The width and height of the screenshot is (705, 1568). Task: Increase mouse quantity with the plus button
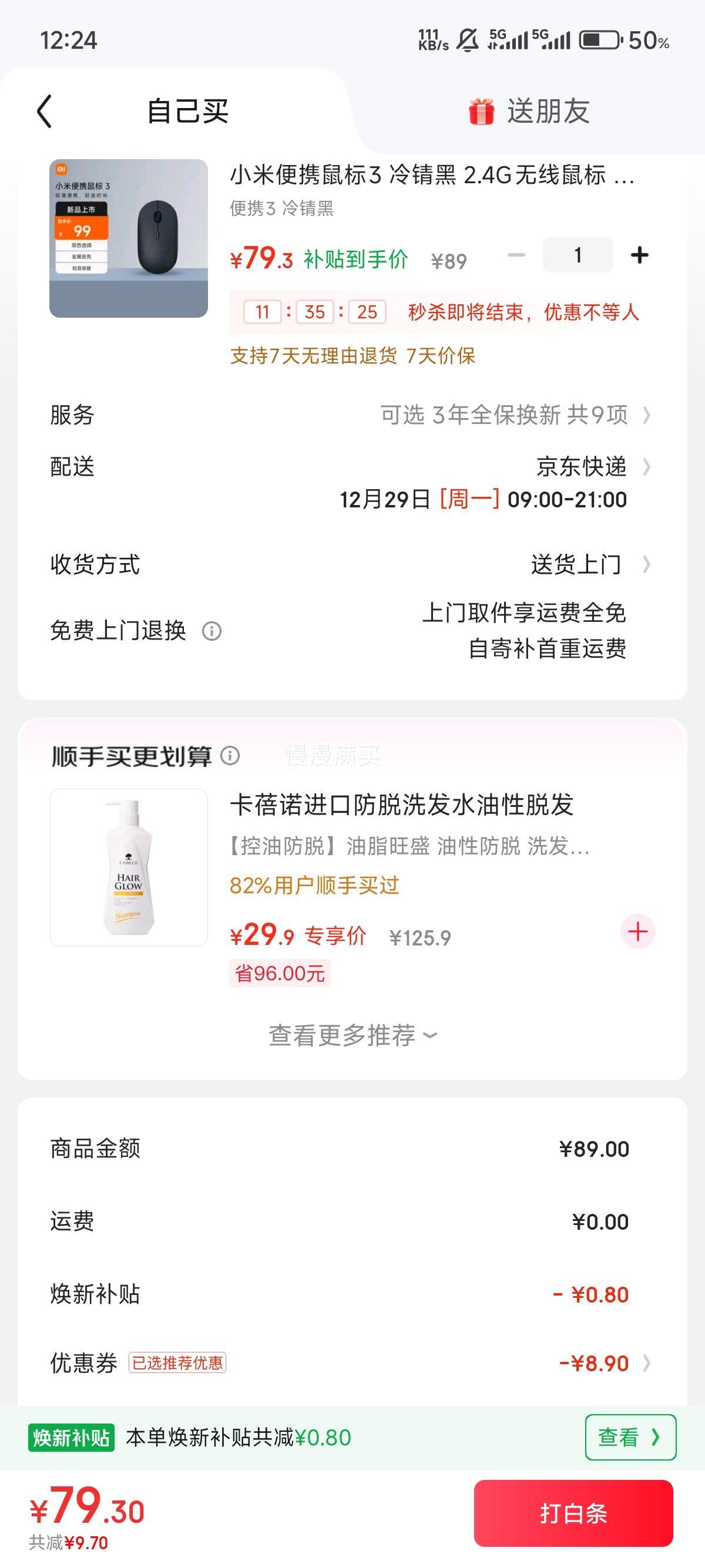pos(639,255)
